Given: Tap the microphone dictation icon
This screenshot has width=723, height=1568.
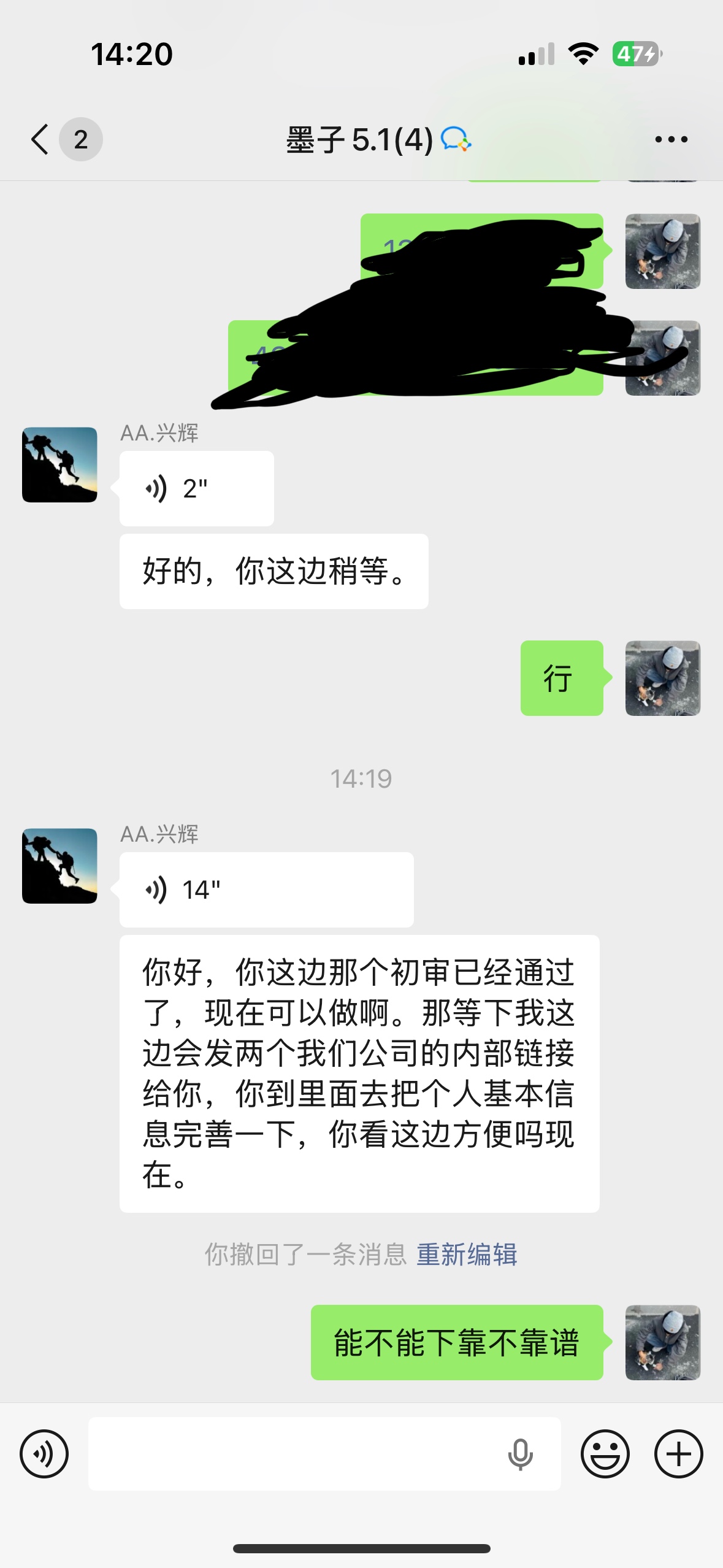Looking at the screenshot, I should point(520,1455).
